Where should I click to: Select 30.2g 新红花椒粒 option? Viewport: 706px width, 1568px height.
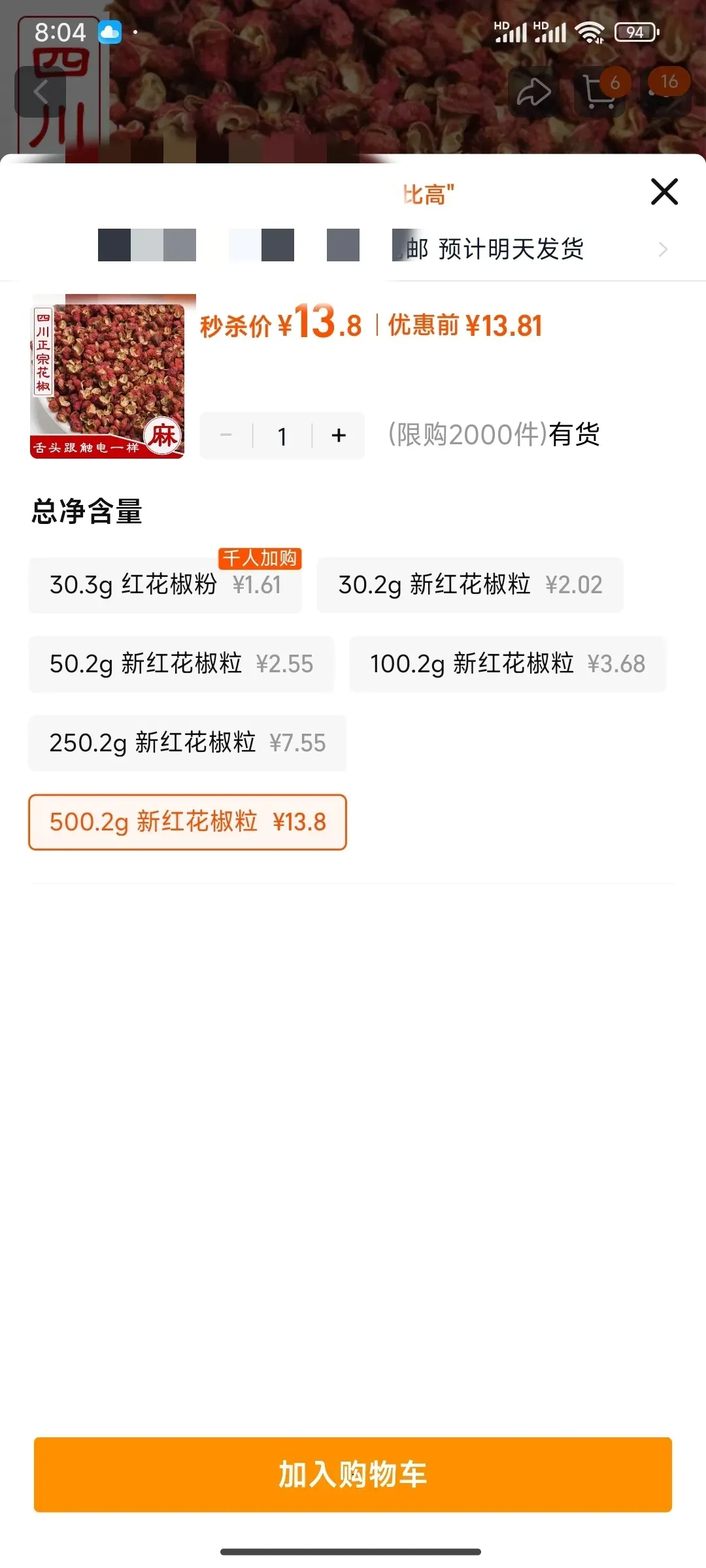[470, 585]
